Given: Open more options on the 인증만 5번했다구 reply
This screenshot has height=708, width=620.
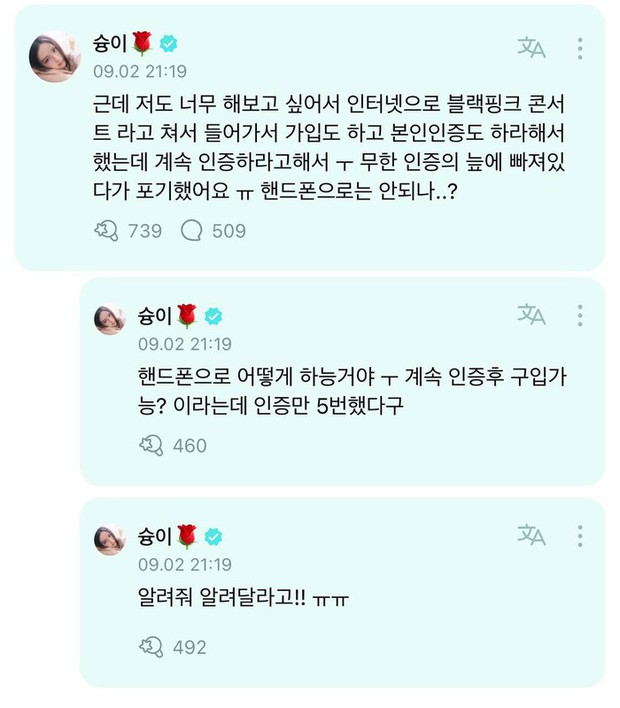Looking at the screenshot, I should [580, 315].
